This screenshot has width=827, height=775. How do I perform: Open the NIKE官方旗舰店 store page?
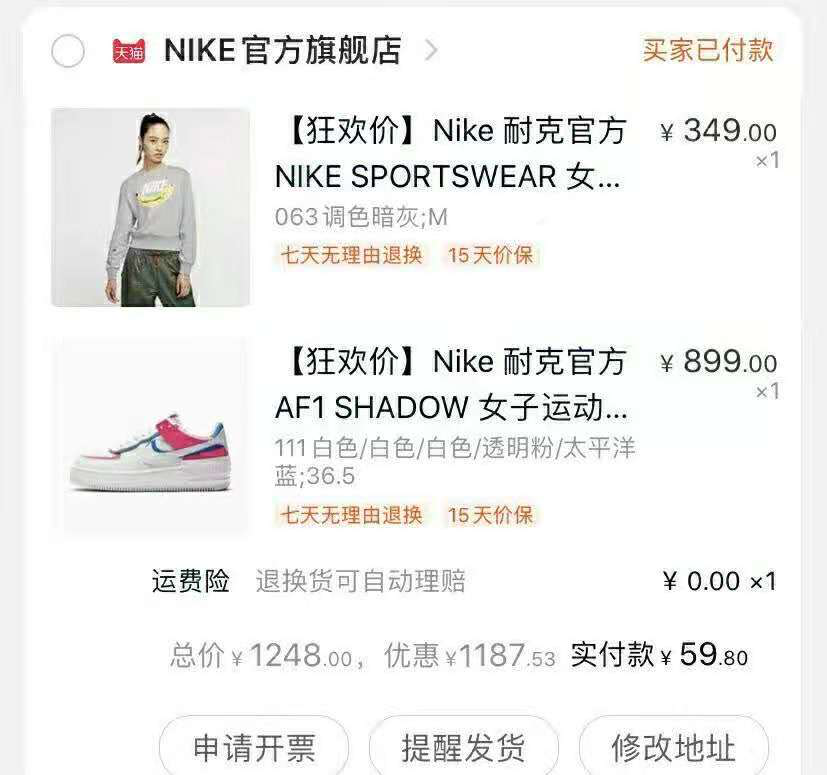pos(282,50)
